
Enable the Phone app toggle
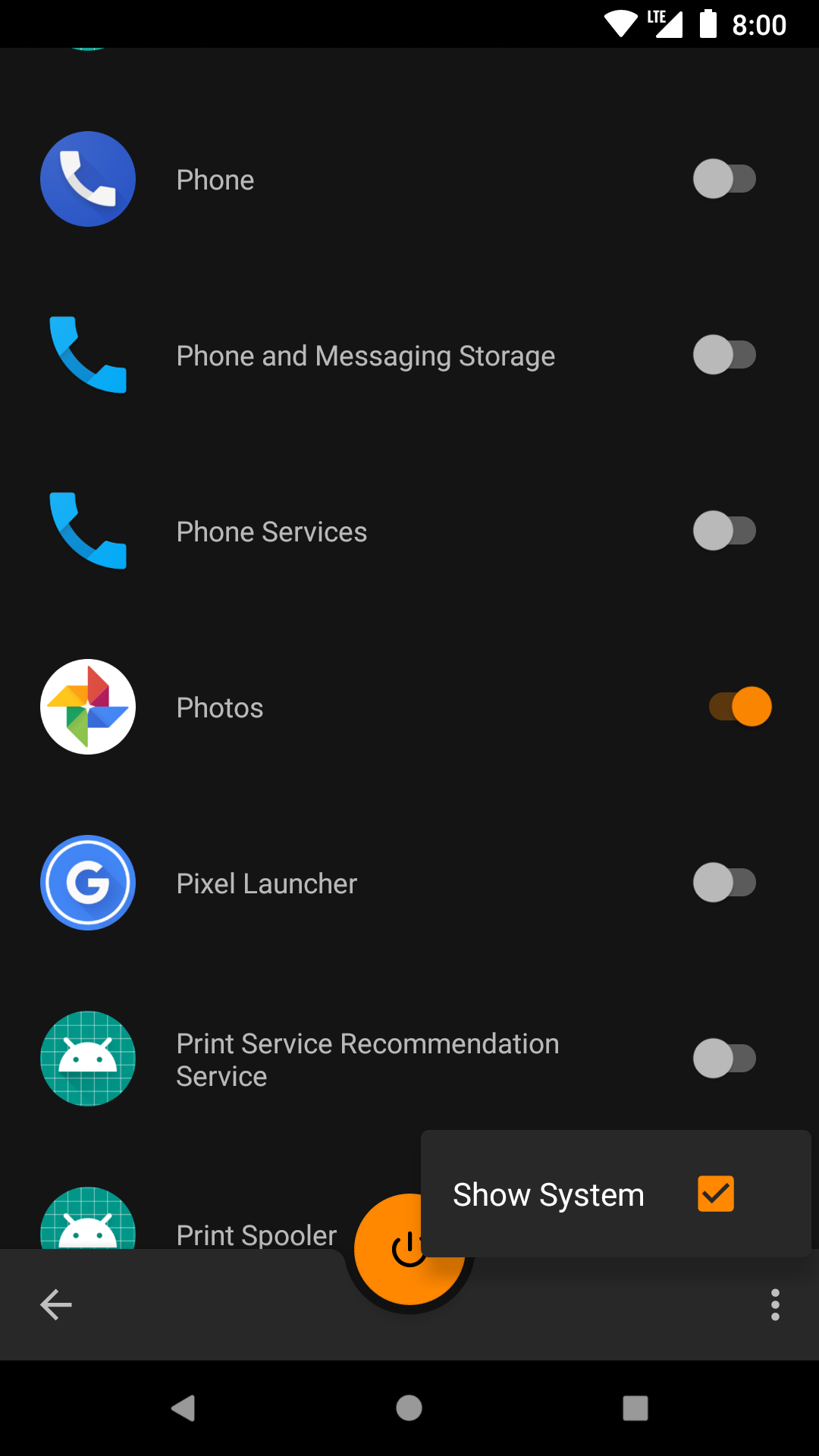724,180
